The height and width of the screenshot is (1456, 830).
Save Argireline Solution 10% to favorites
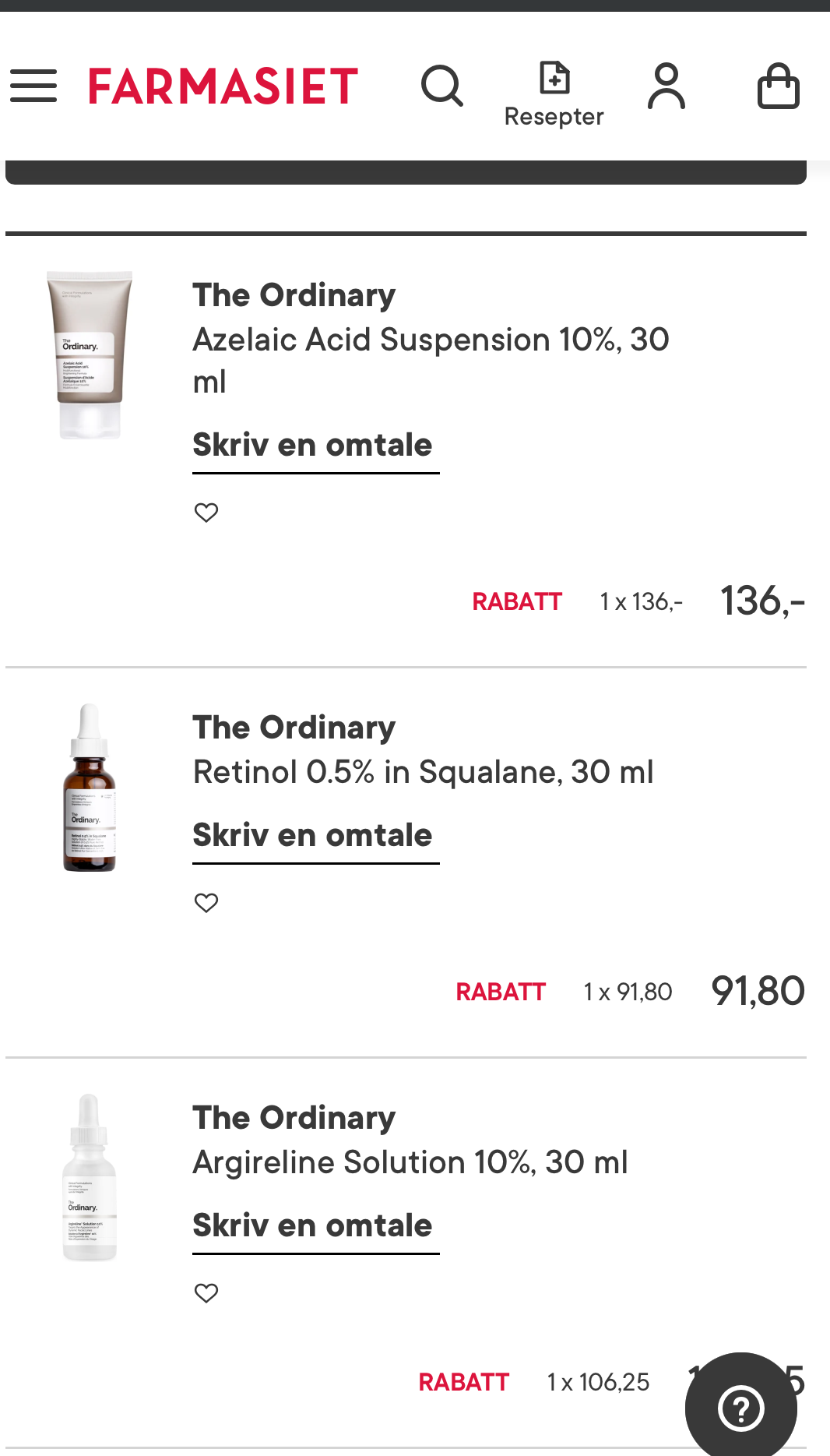206,1293
